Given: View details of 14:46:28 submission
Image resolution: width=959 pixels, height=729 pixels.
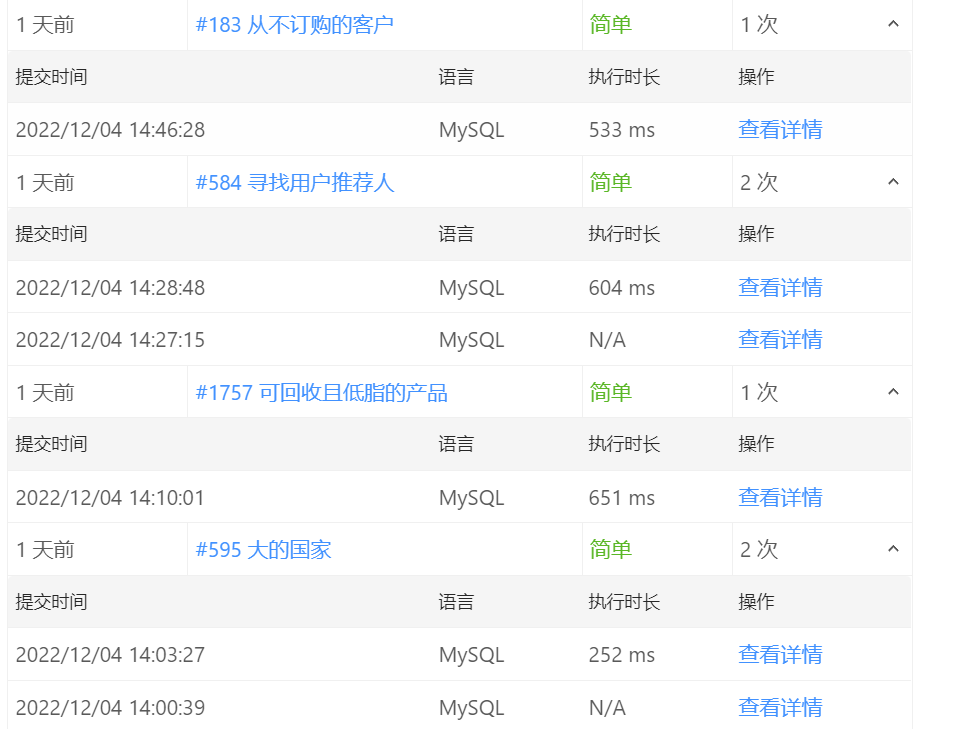Looking at the screenshot, I should pyautogui.click(x=780, y=130).
